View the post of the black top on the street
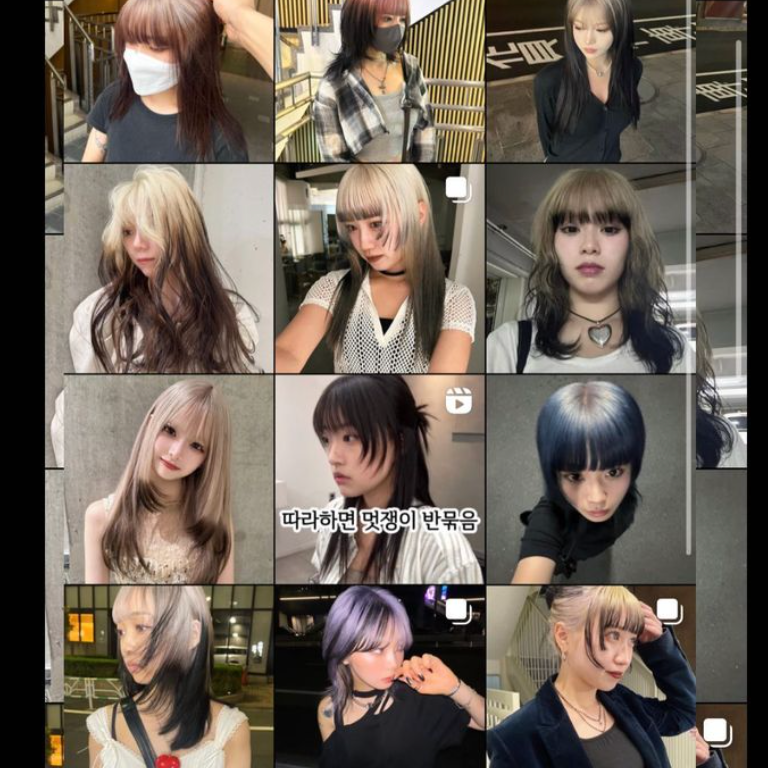This screenshot has height=768, width=768. tap(590, 80)
